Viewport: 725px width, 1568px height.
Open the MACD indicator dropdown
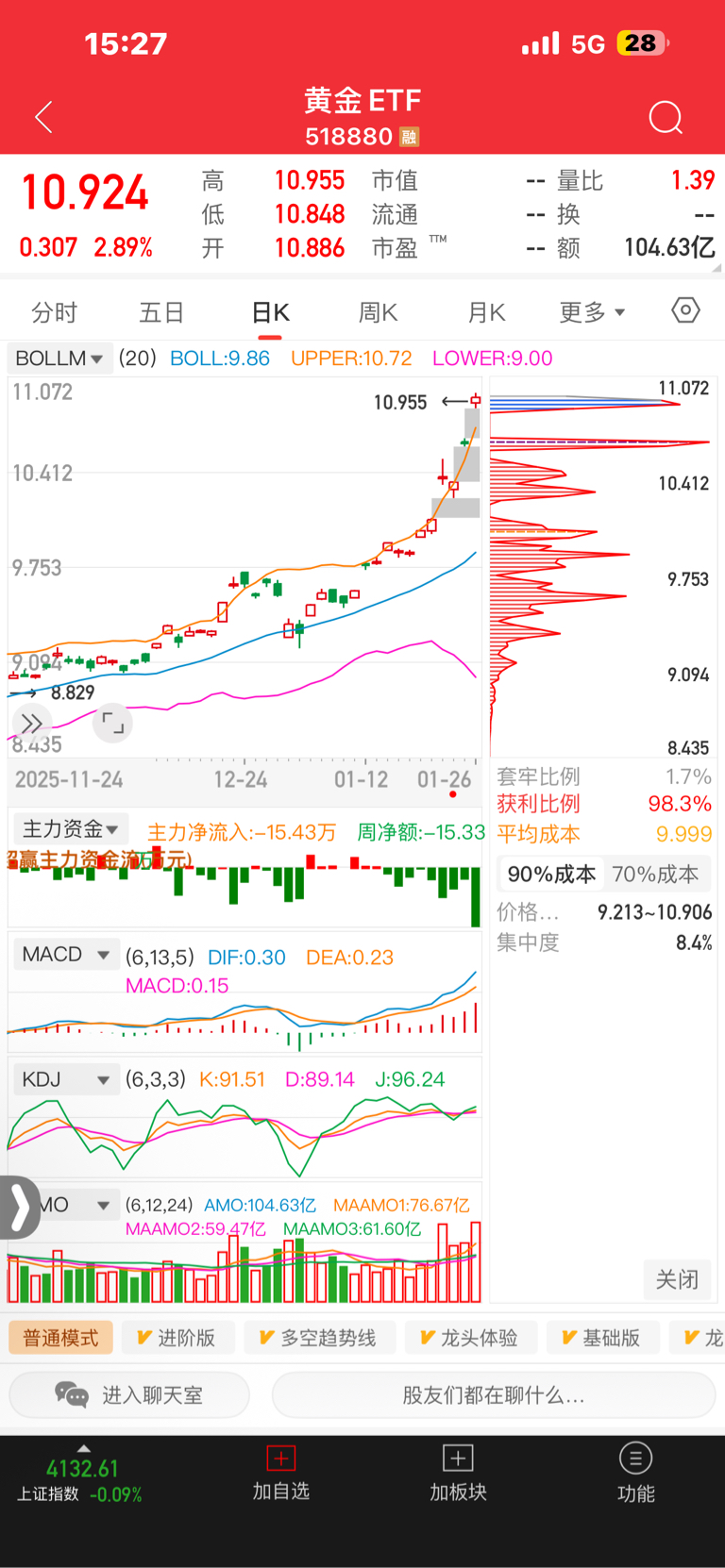pyautogui.click(x=66, y=955)
